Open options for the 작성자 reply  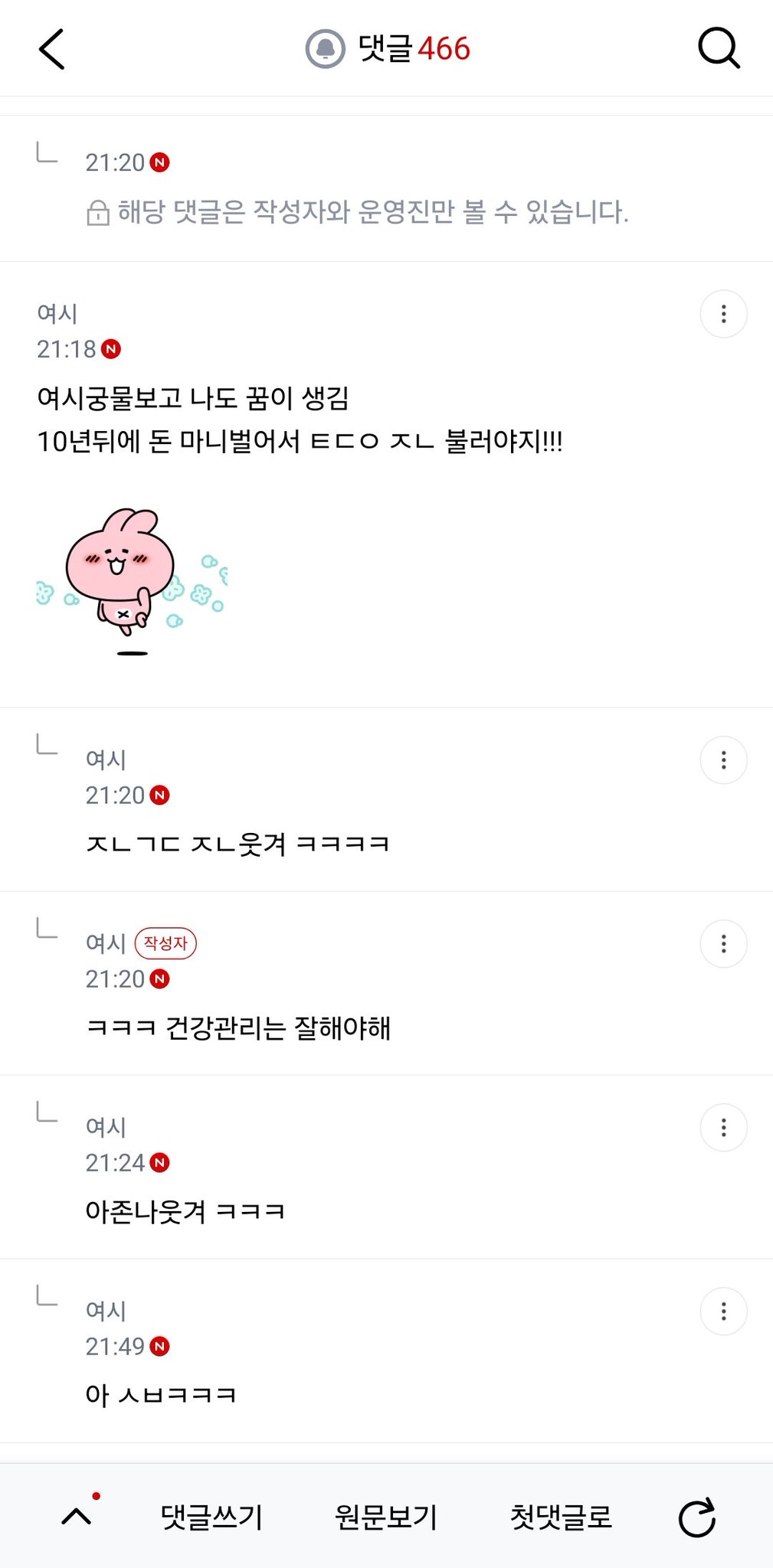724,944
